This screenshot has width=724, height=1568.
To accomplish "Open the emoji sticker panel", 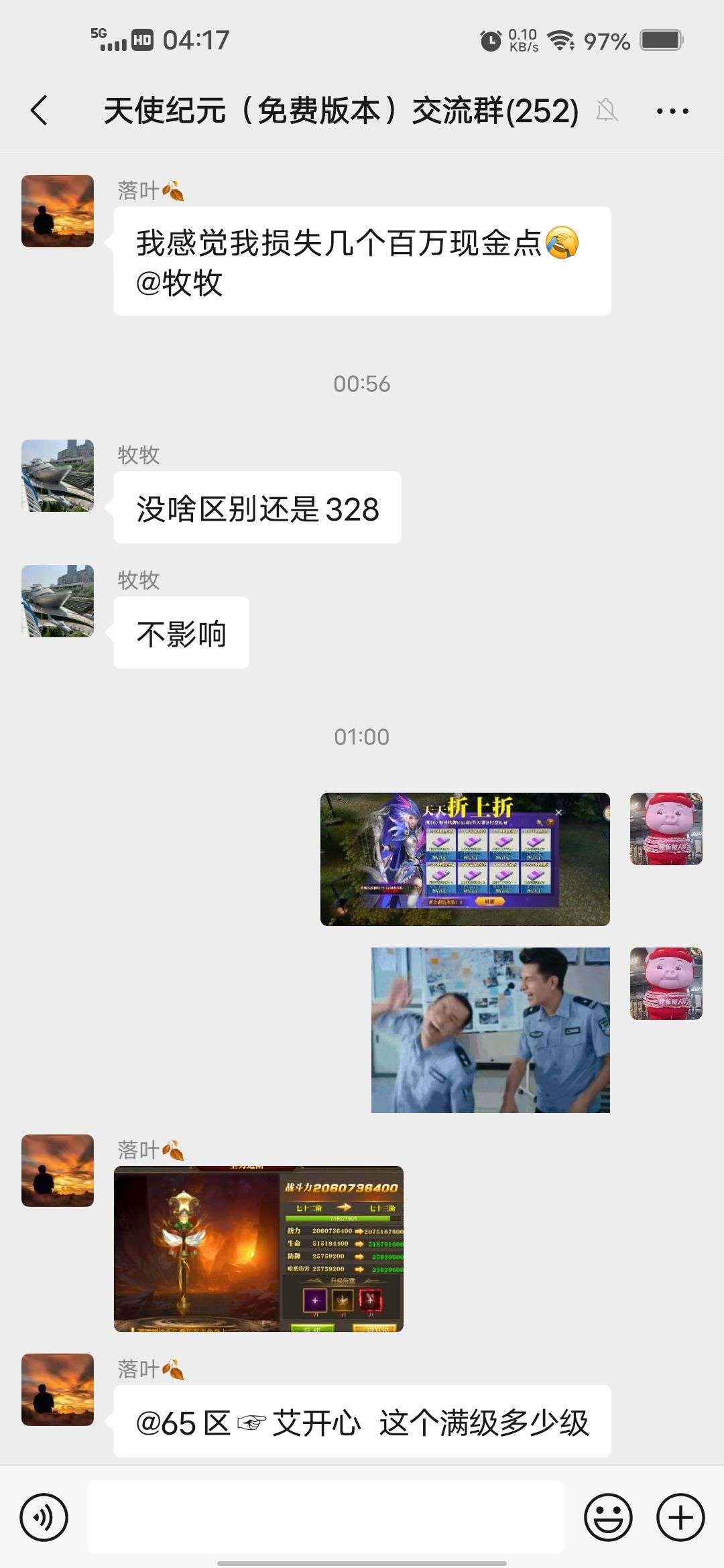I will [608, 1517].
